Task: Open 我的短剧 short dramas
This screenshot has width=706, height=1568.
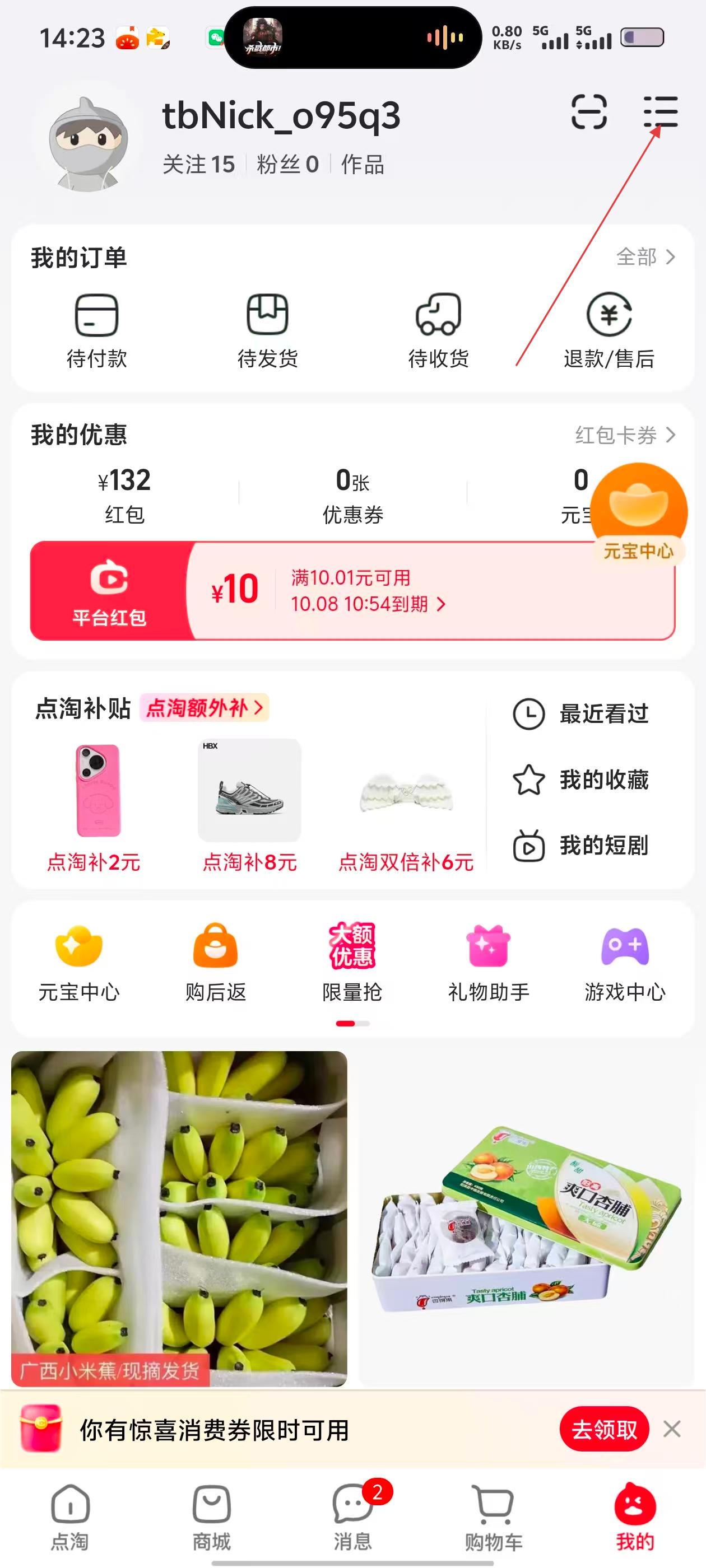Action: tap(582, 846)
